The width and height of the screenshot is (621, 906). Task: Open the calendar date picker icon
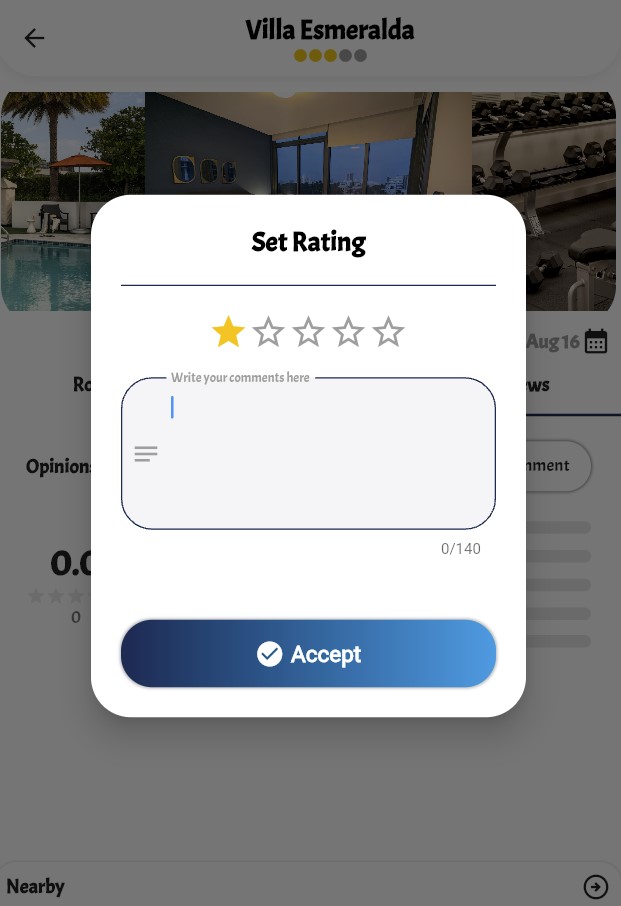point(596,342)
